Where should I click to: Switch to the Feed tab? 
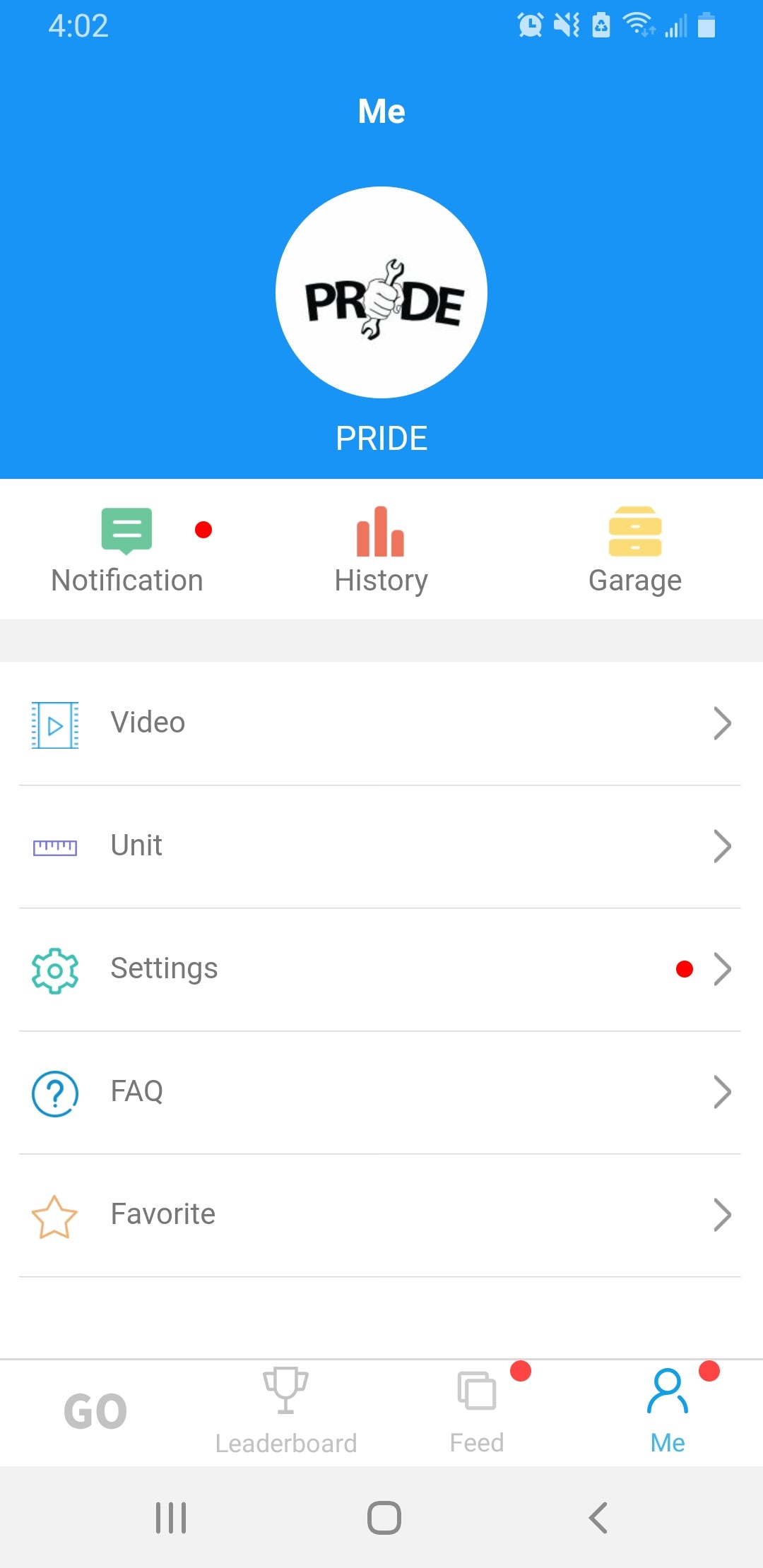[x=477, y=1413]
